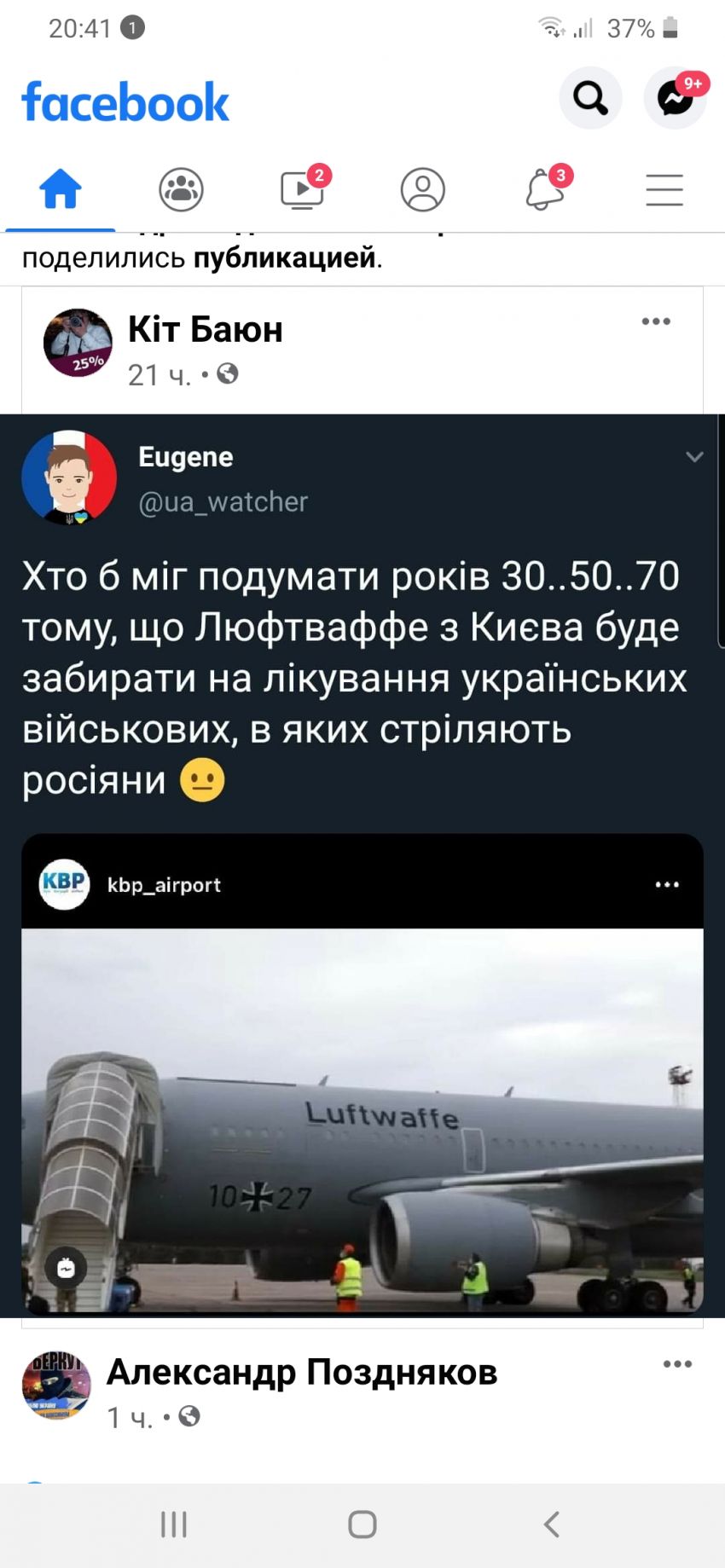725x1568 pixels.
Task: Open Кіт Баюн's profile
Action: [205, 330]
